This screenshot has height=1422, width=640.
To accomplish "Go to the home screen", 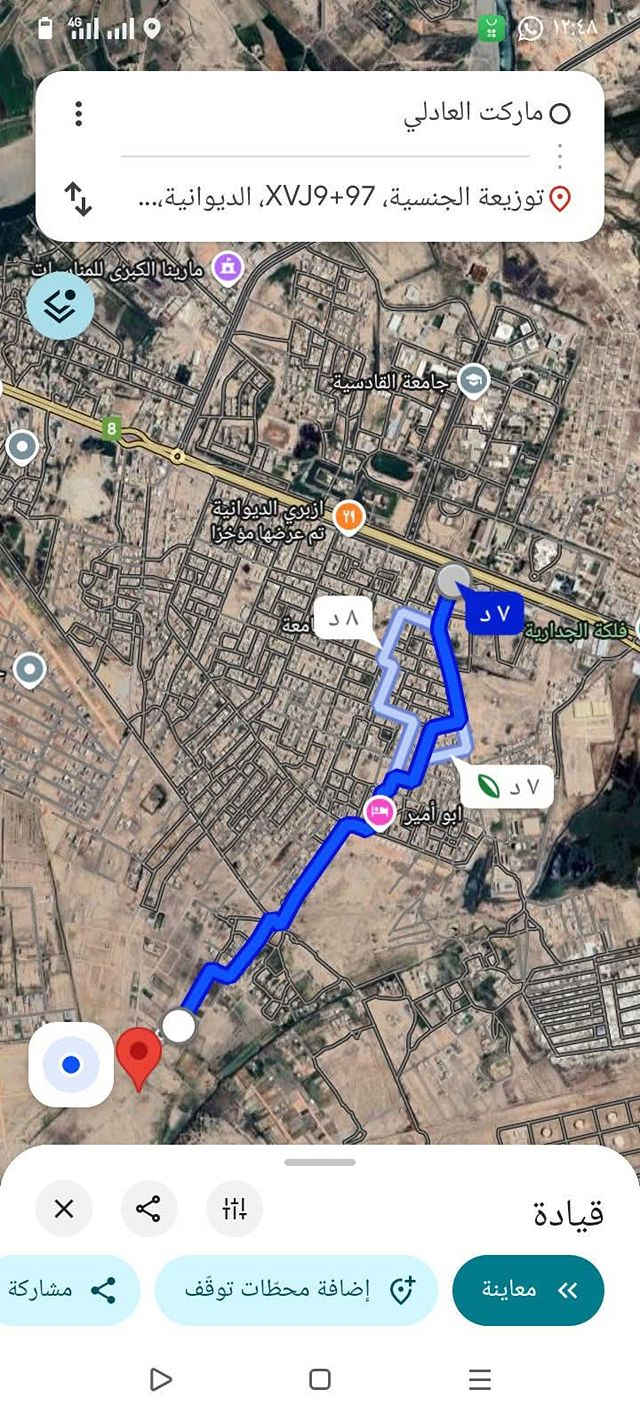I will pyautogui.click(x=320, y=1380).
